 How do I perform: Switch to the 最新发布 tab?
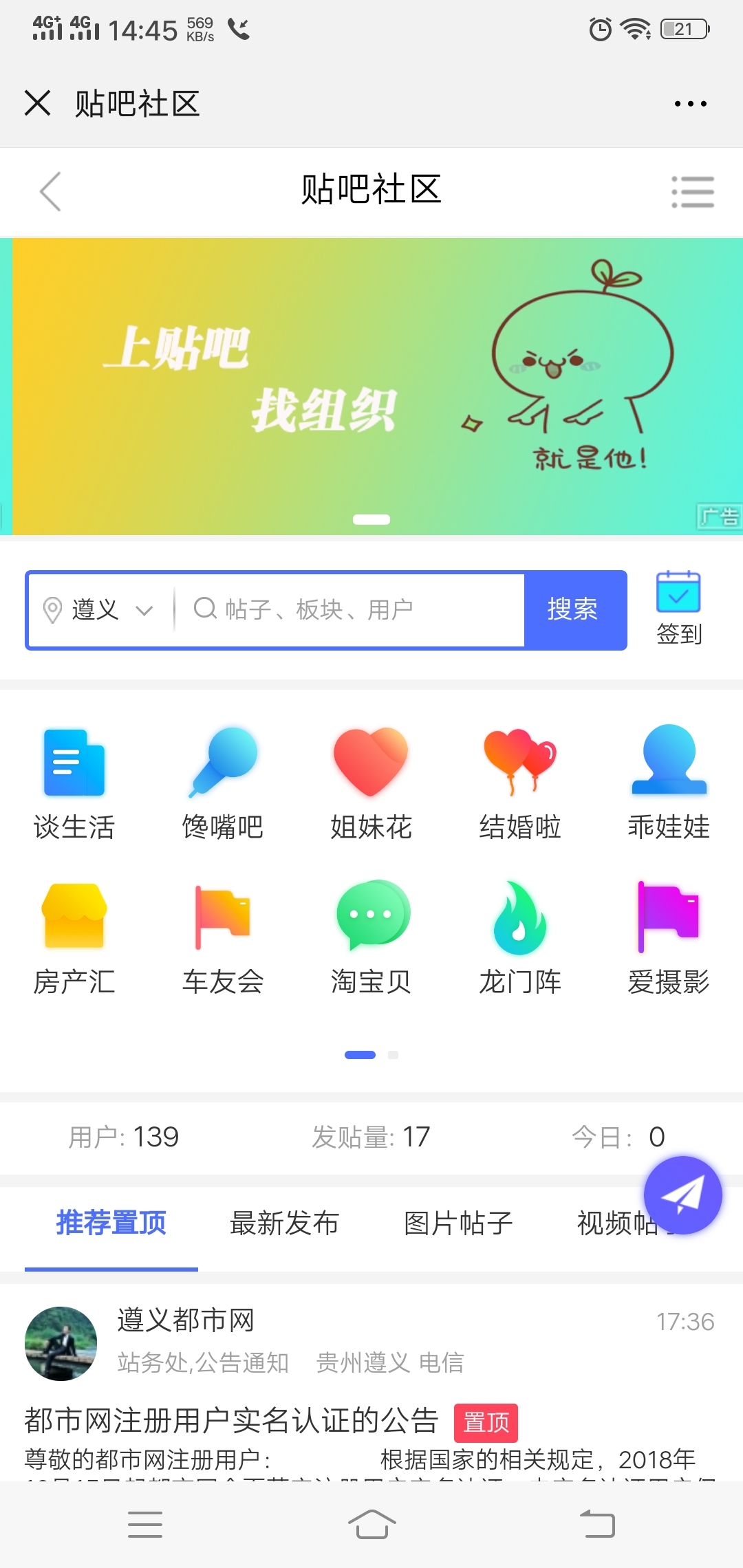tap(283, 1223)
